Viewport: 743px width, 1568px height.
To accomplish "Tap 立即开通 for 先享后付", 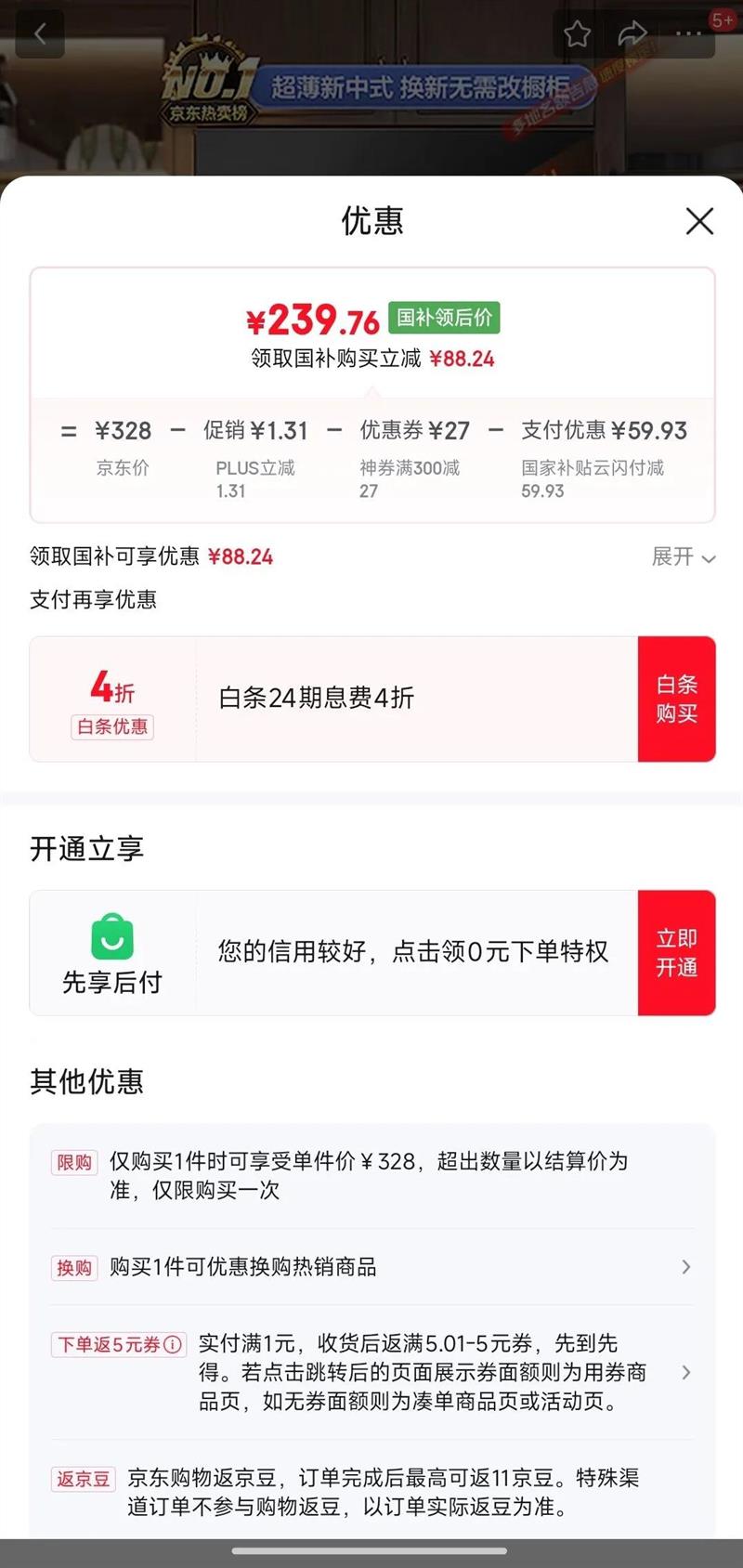I will 676,953.
